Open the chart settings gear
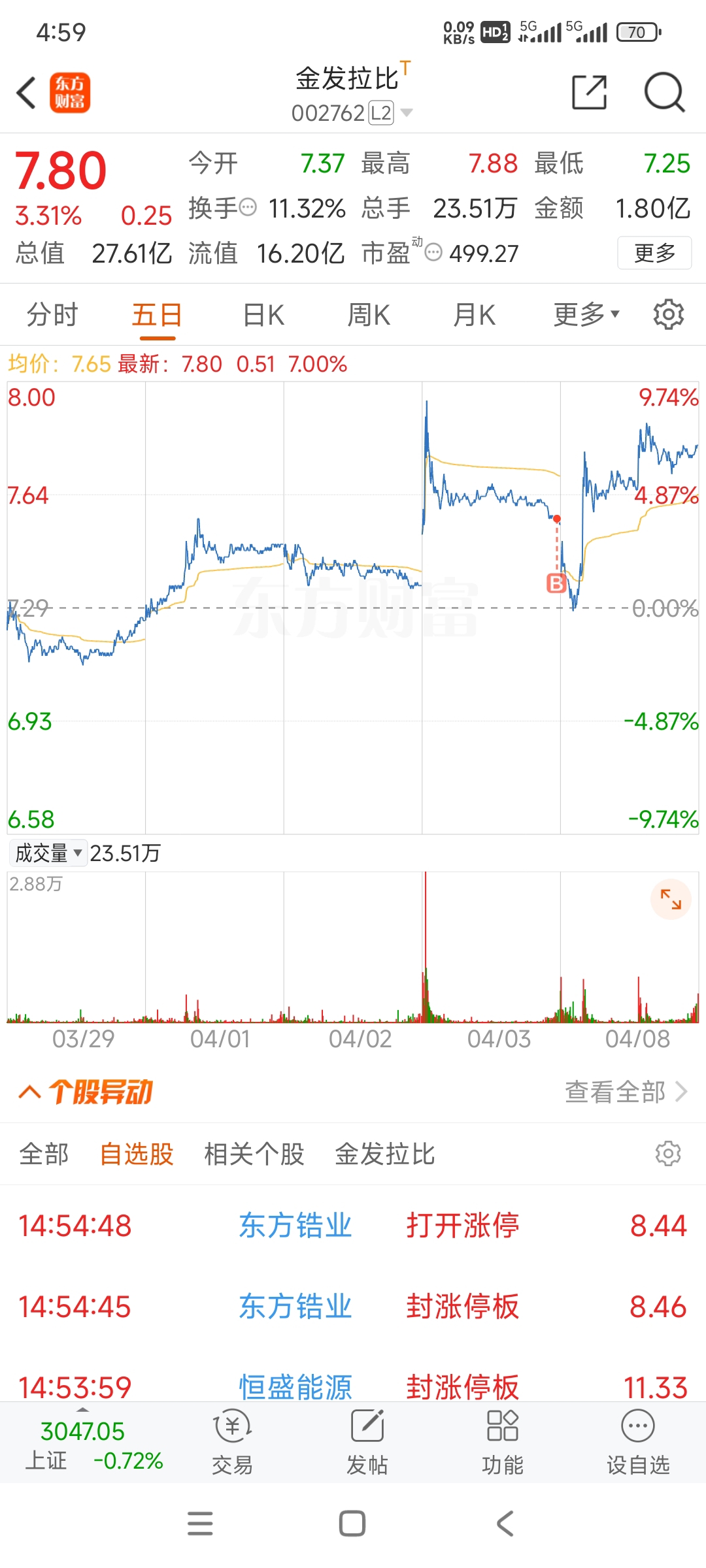Screen dimensions: 706x1568 668,314
